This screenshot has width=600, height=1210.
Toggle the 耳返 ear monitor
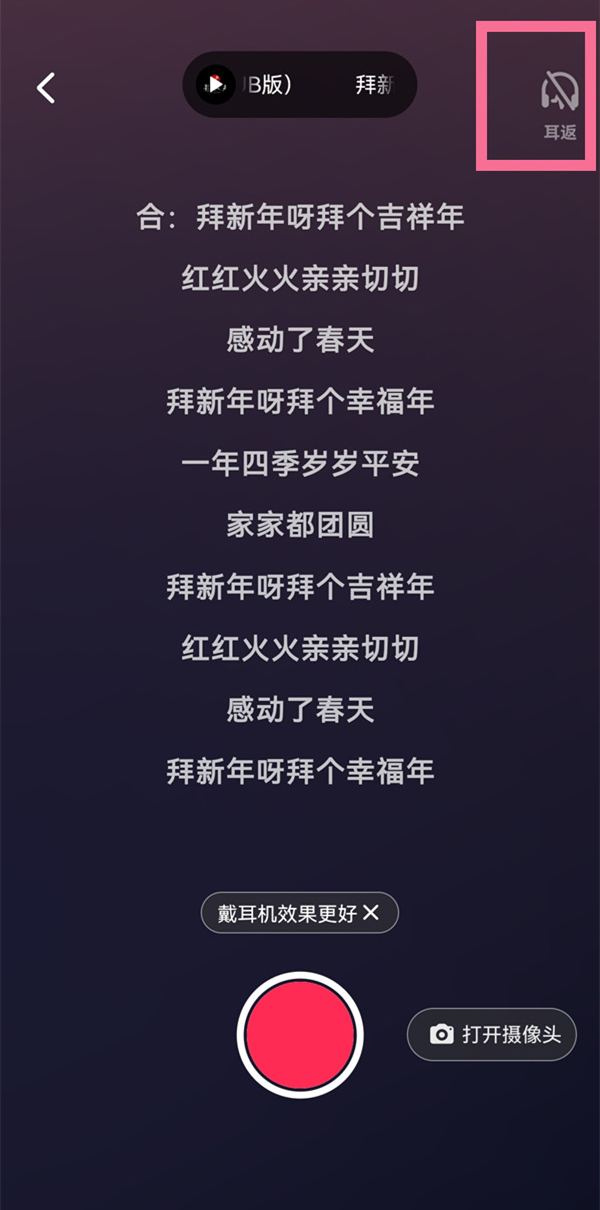pyautogui.click(x=559, y=102)
